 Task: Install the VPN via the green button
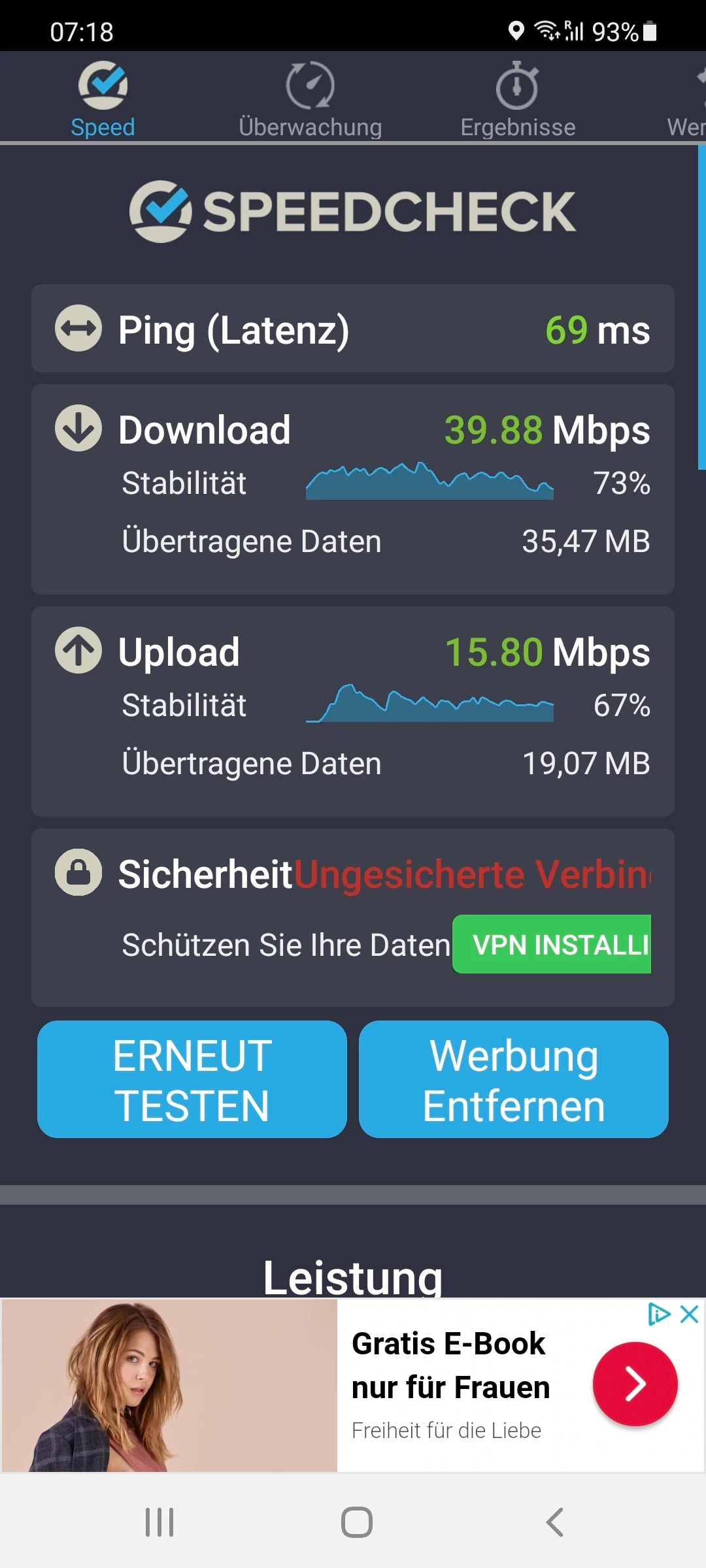click(552, 944)
